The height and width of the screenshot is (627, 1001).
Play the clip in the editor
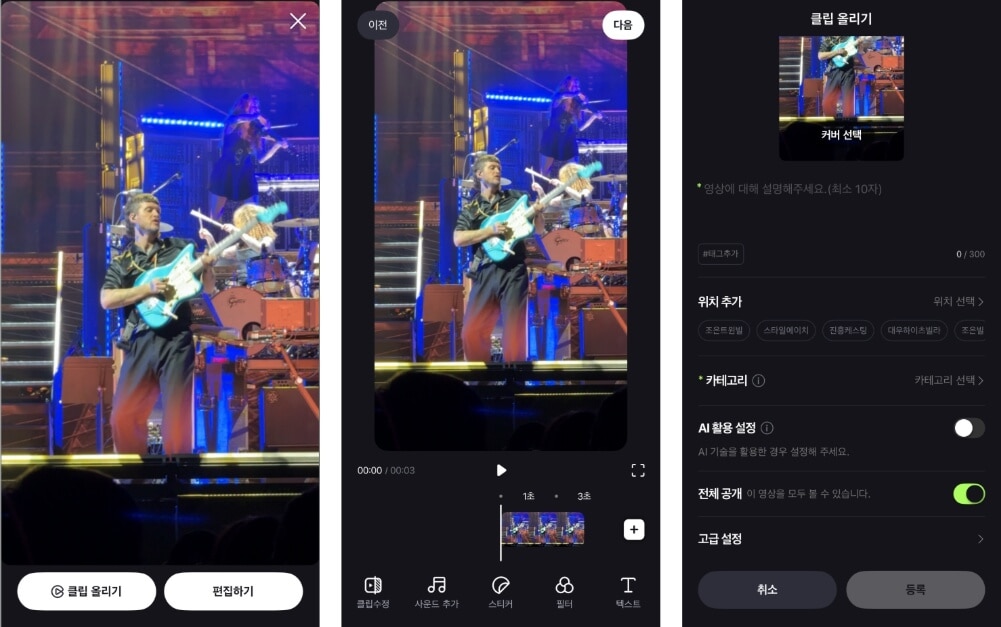tap(501, 470)
